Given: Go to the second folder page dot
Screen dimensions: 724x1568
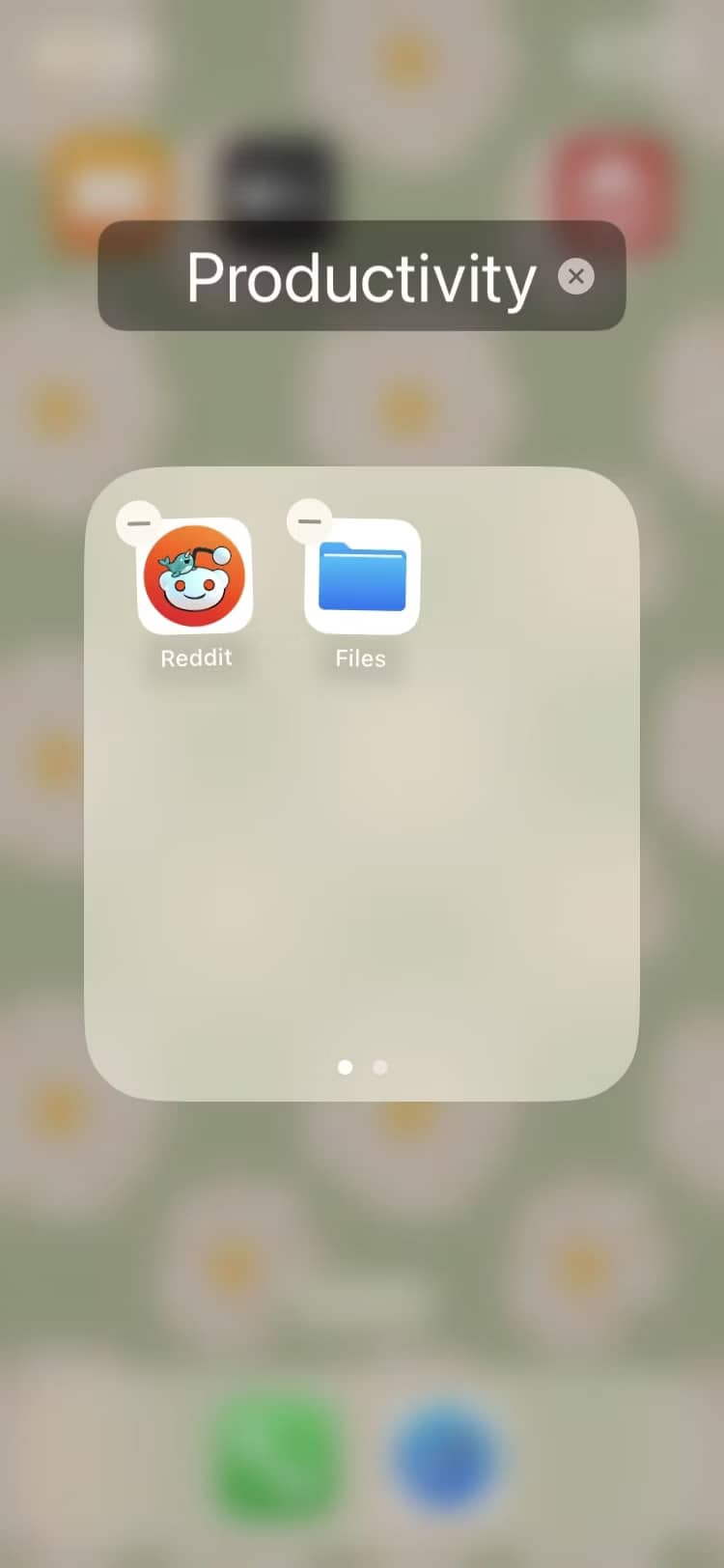Looking at the screenshot, I should click(380, 1067).
